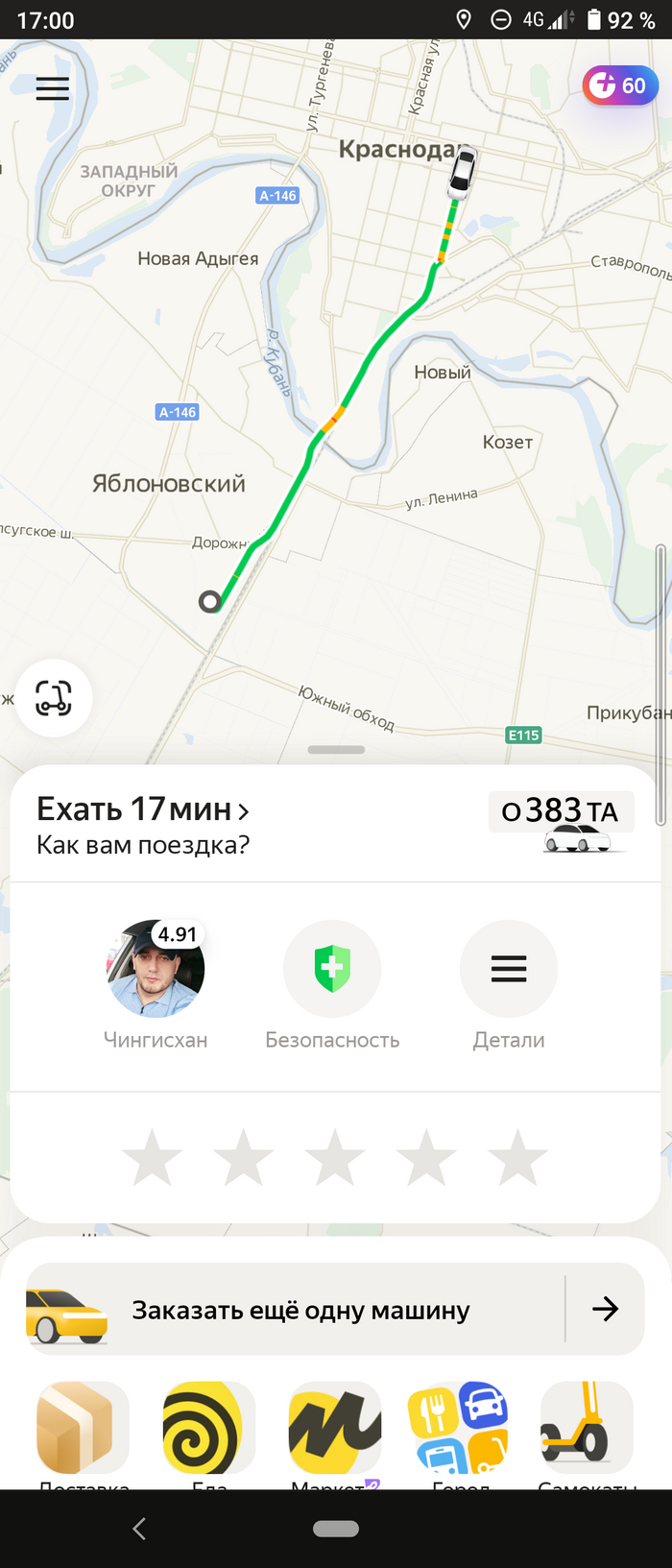The image size is (672, 1568).
Task: Show trip Детали
Action: [509, 969]
